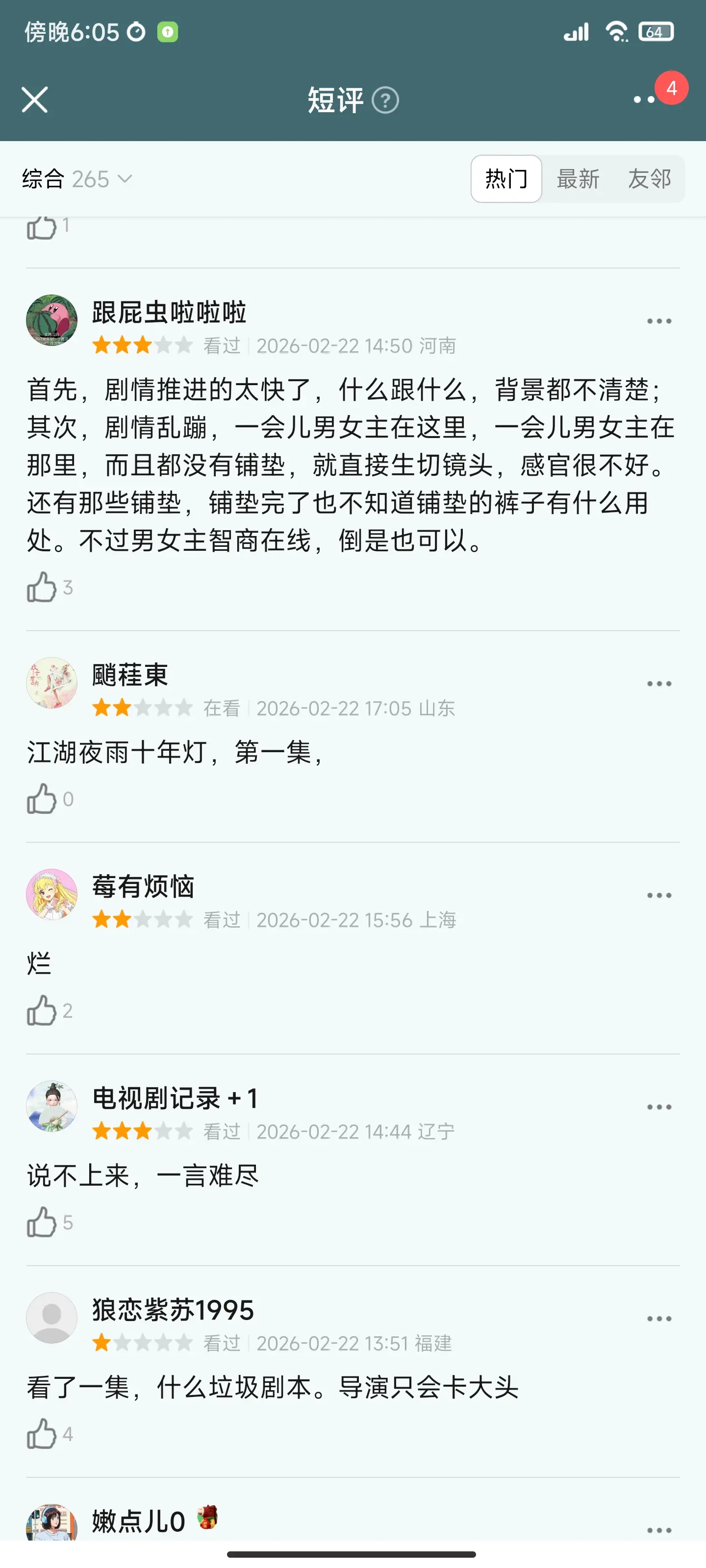Select the 热门 tab
The width and height of the screenshot is (706, 1568).
pos(506,179)
